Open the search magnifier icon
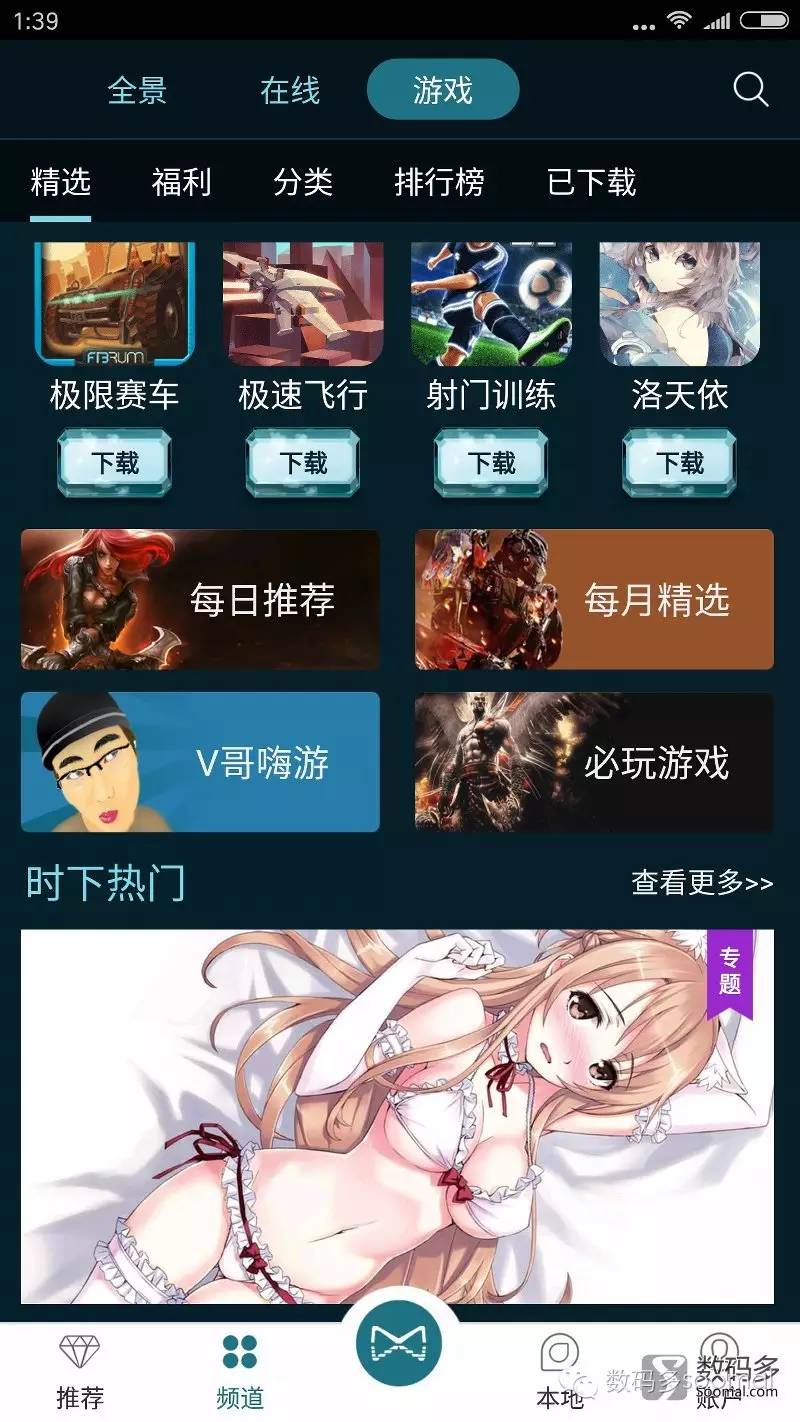This screenshot has height=1422, width=800. click(x=750, y=90)
